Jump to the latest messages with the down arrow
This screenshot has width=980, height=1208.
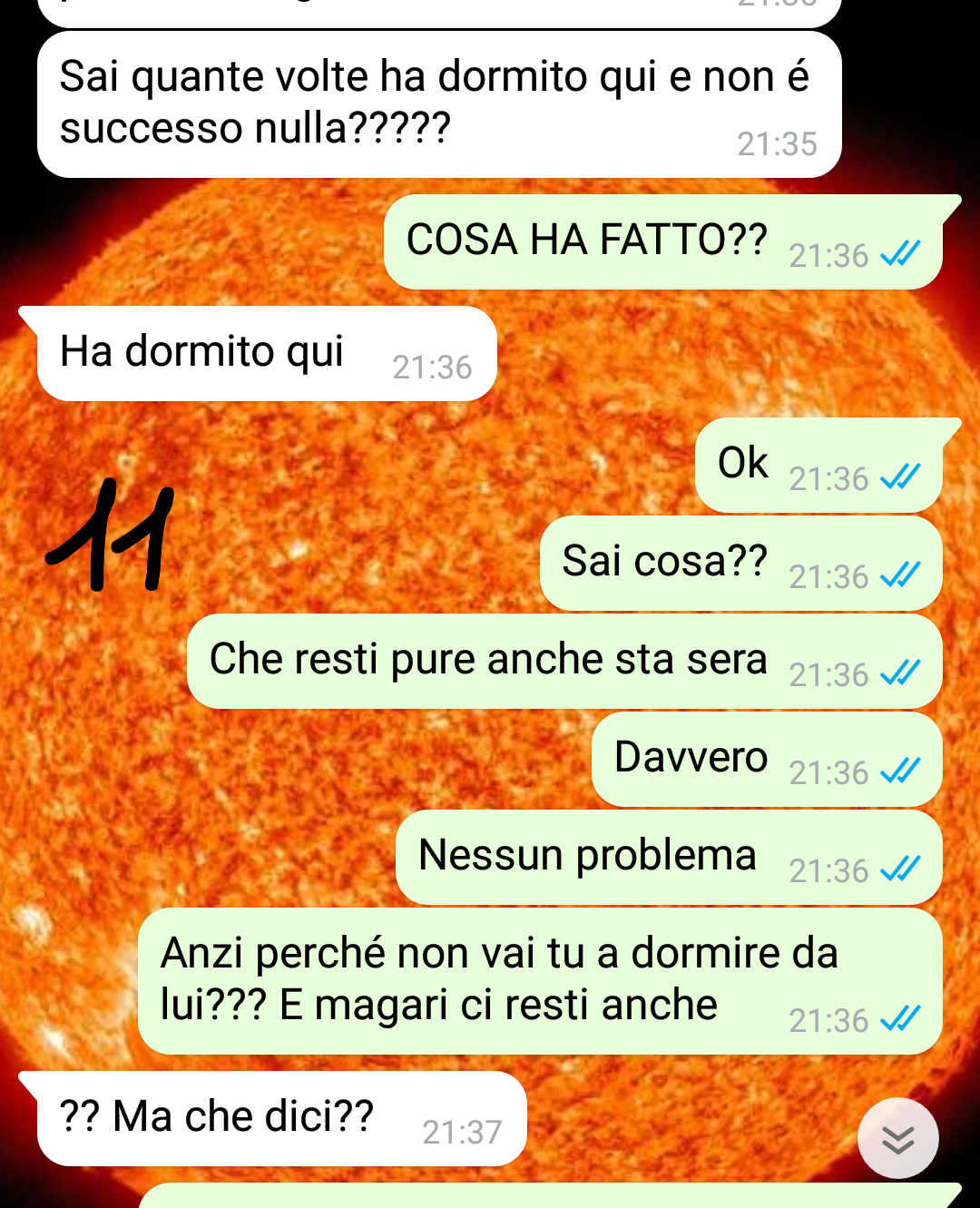(897, 1138)
